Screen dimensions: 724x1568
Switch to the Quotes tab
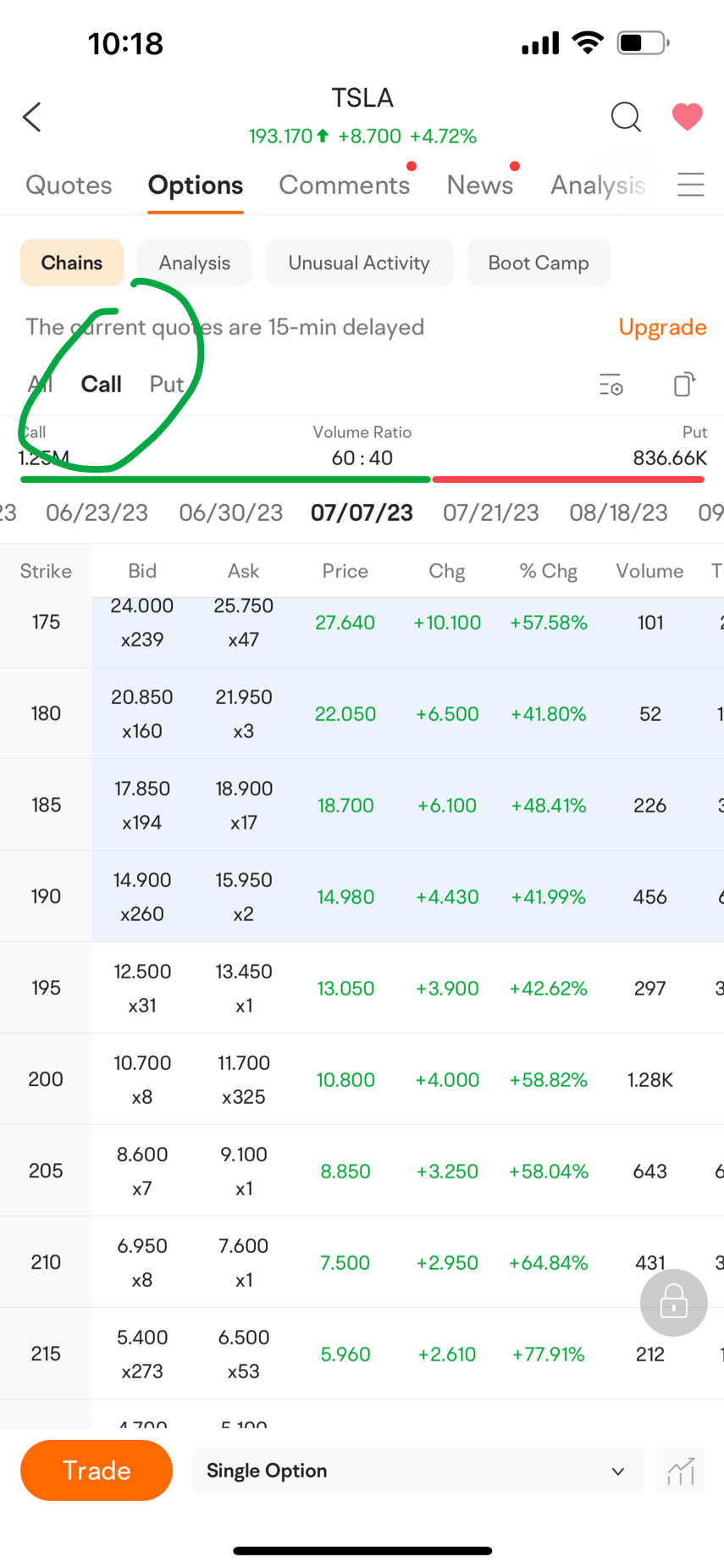coord(69,185)
